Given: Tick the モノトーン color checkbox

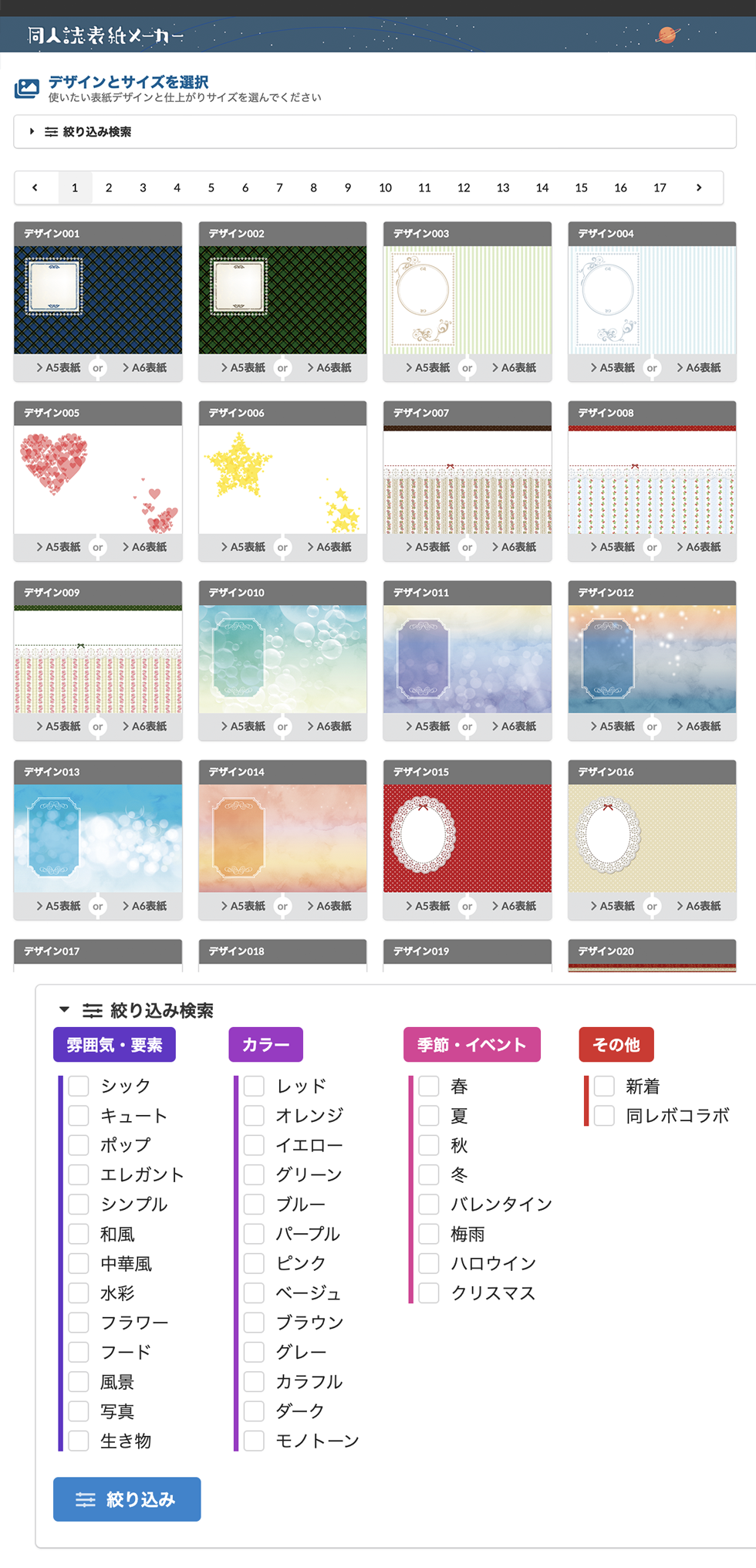Looking at the screenshot, I should coord(254,1441).
